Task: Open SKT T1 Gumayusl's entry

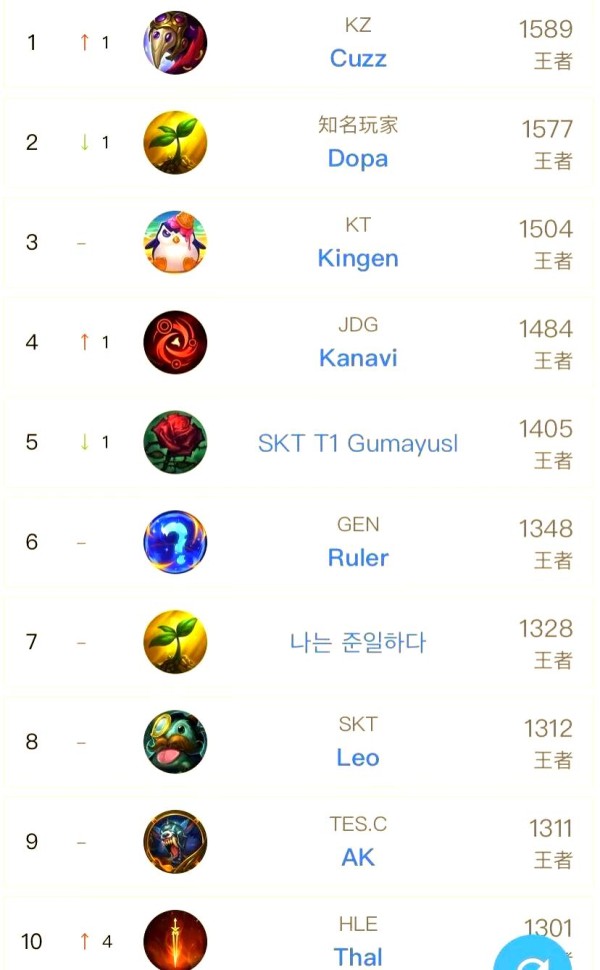Action: (358, 443)
